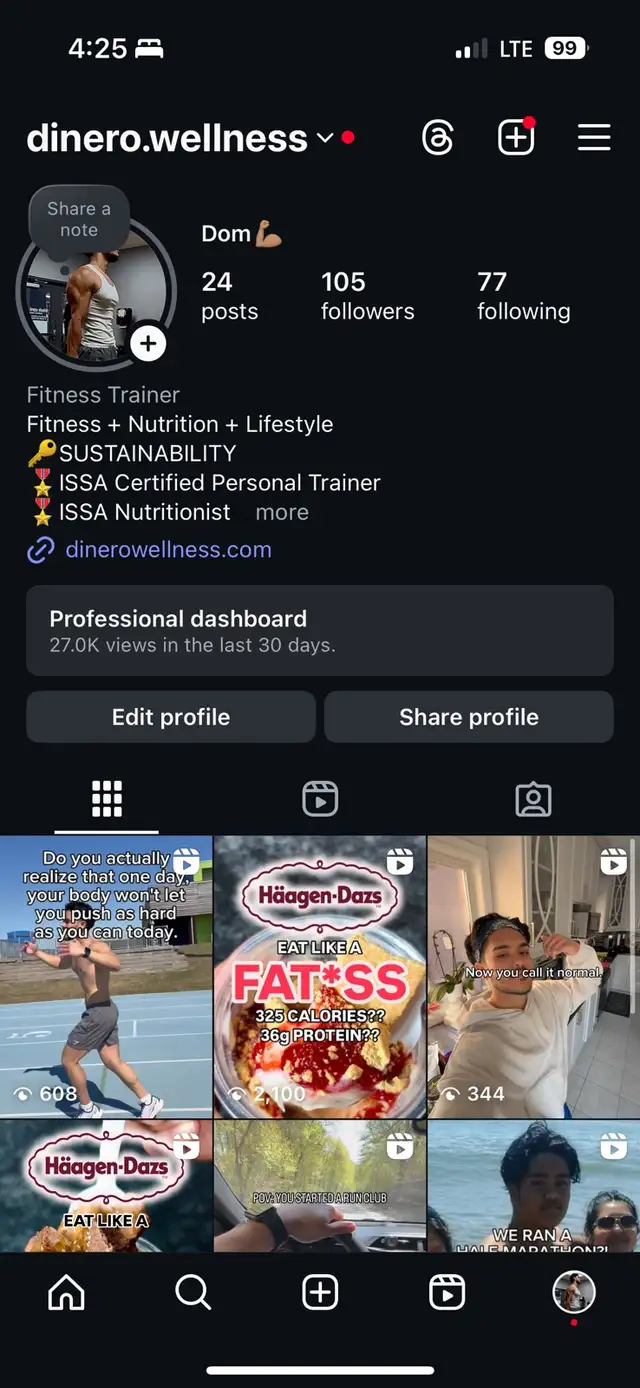The image size is (640, 1388).
Task: Expand the bio with more
Action: [282, 512]
